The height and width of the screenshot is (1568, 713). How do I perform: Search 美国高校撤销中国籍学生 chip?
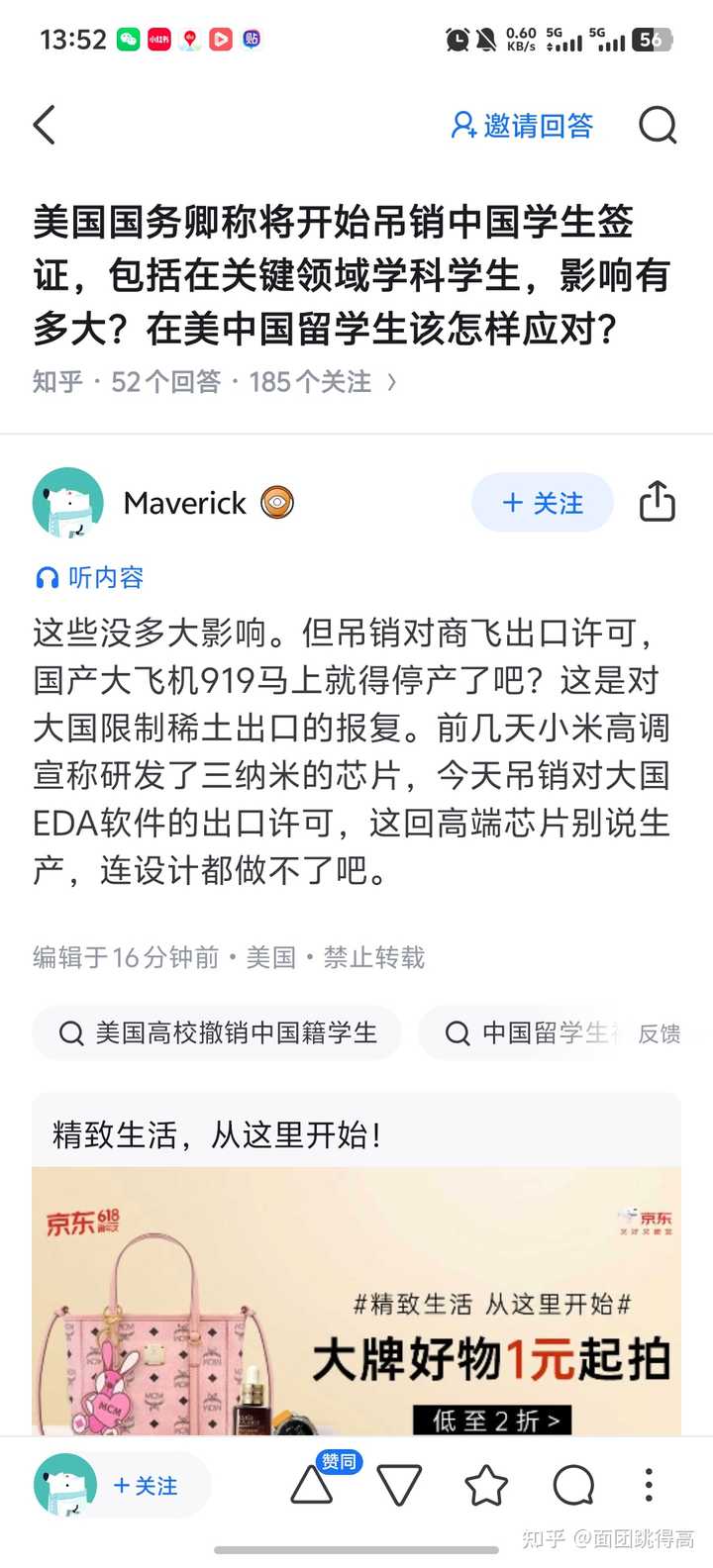[x=218, y=1033]
